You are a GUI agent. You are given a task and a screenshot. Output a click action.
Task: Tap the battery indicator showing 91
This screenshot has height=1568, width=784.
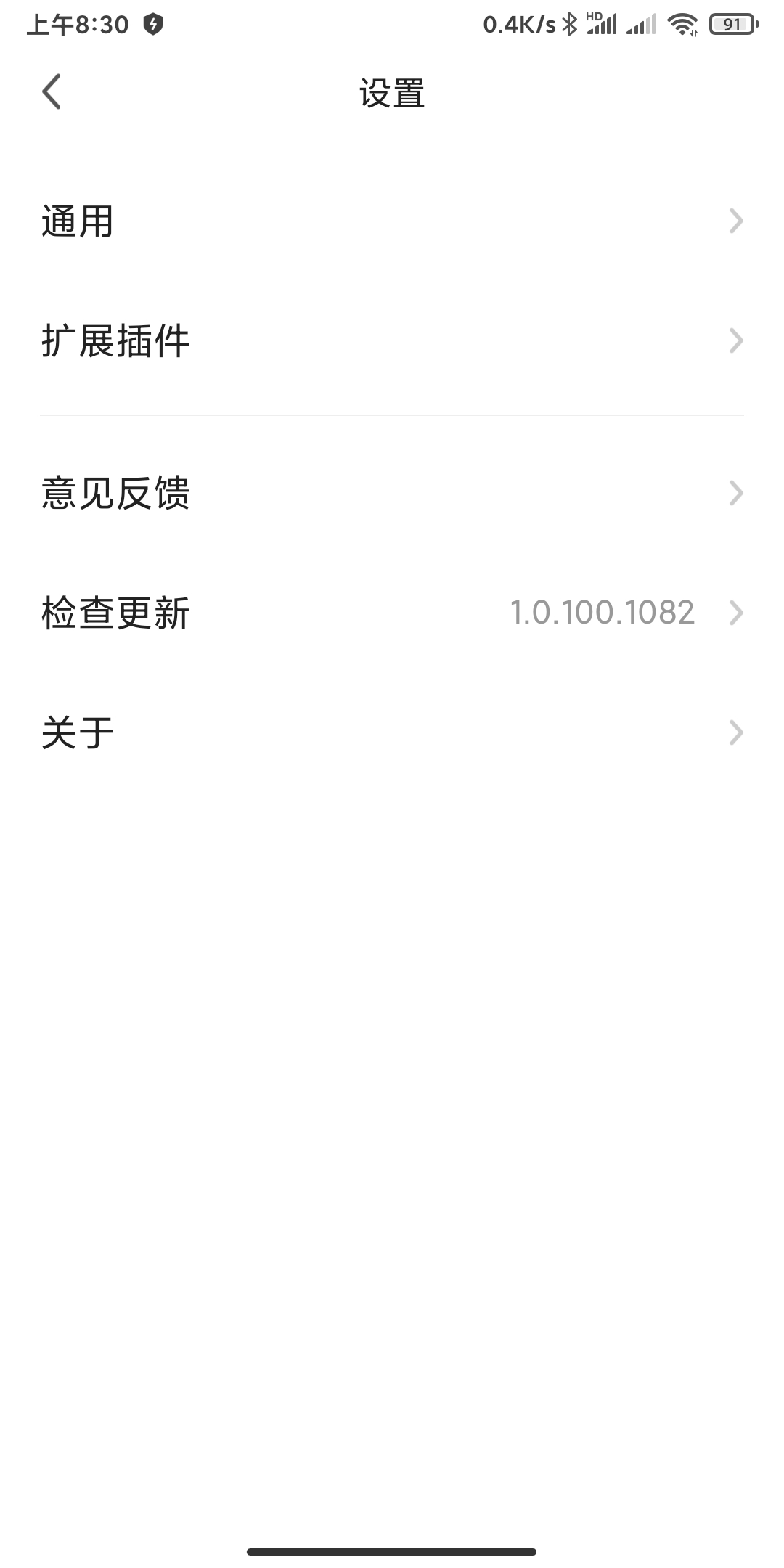(x=733, y=23)
